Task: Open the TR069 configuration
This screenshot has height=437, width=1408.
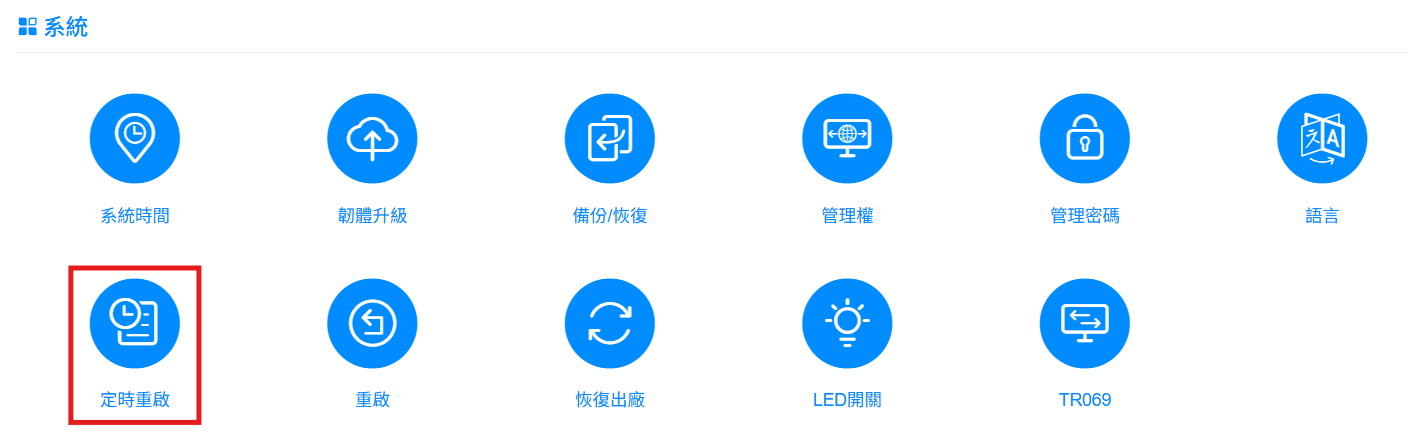Action: point(1084,323)
